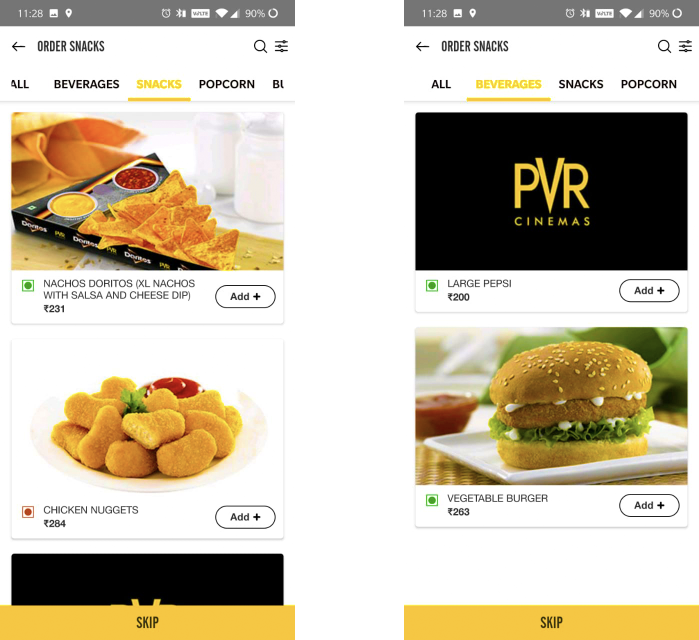Add Large Pepsi to the order
This screenshot has height=640, width=699.
pos(649,291)
